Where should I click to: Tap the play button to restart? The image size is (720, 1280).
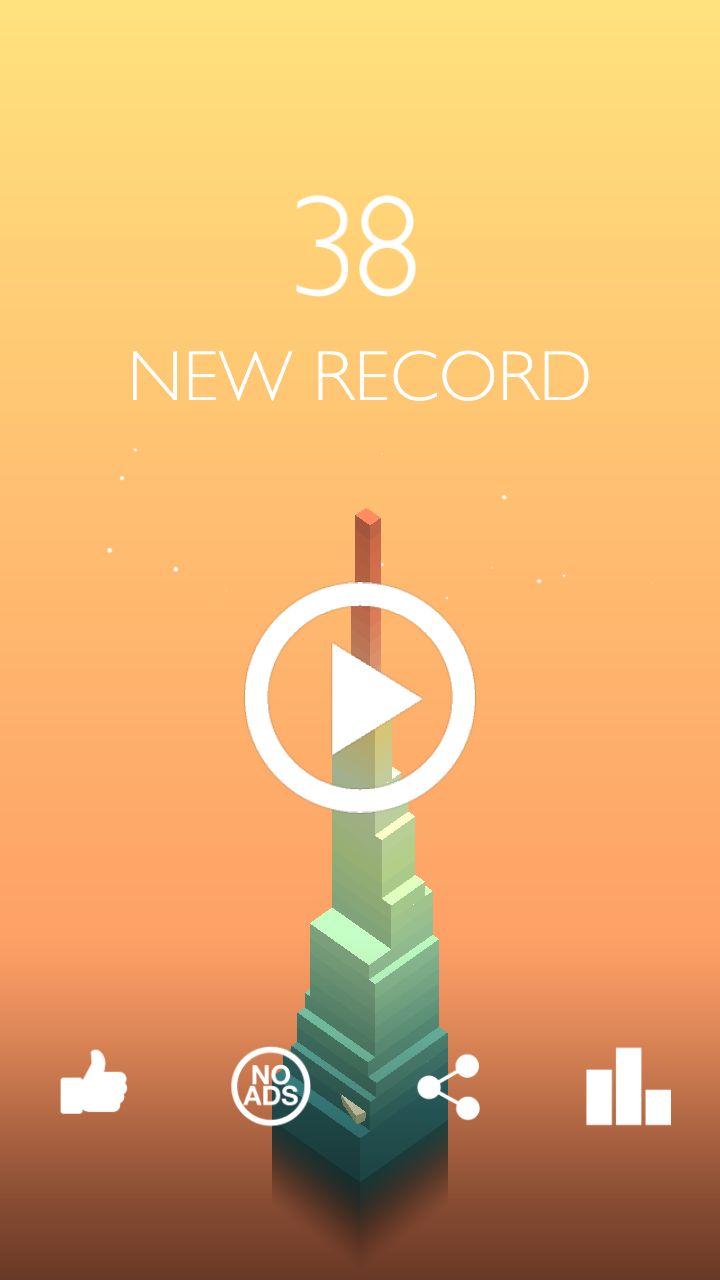360,698
